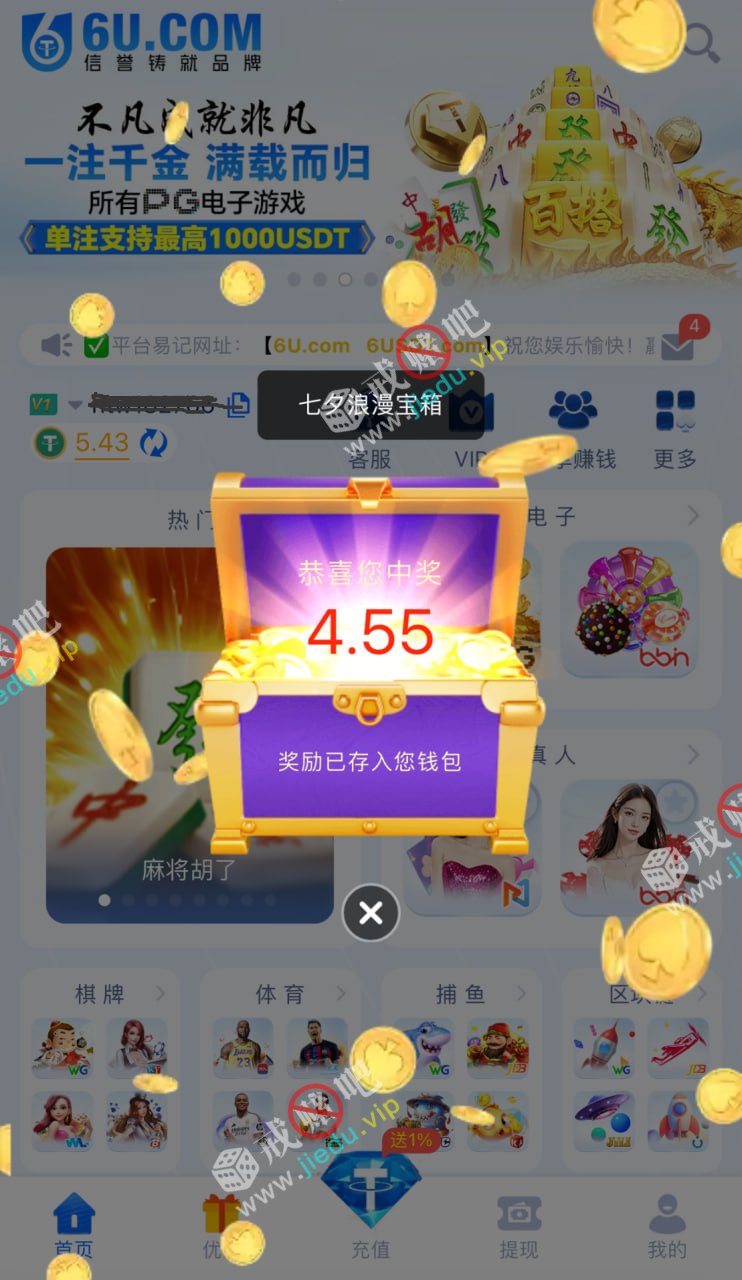The width and height of the screenshot is (742, 1280).
Task: Refresh the USDT balance
Action: coord(153,442)
